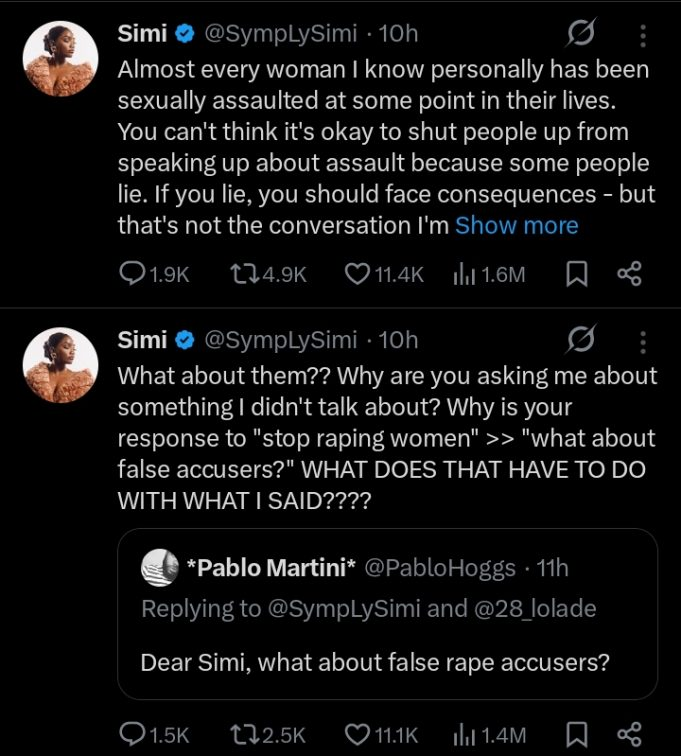Screen dimensions: 681x756
Task: Bookmark the first Simi tweet
Action: coord(577,274)
